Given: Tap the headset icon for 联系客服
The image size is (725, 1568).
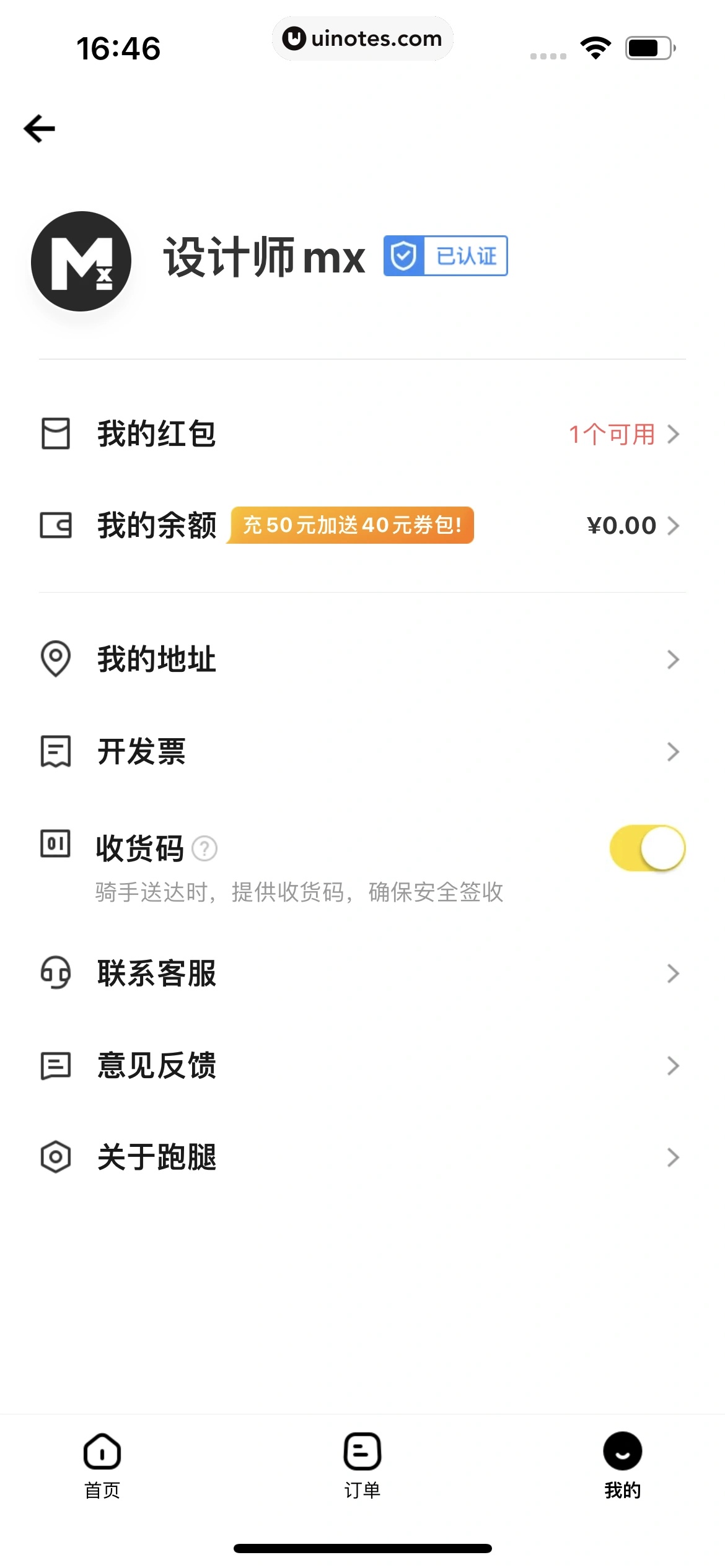Looking at the screenshot, I should point(55,973).
